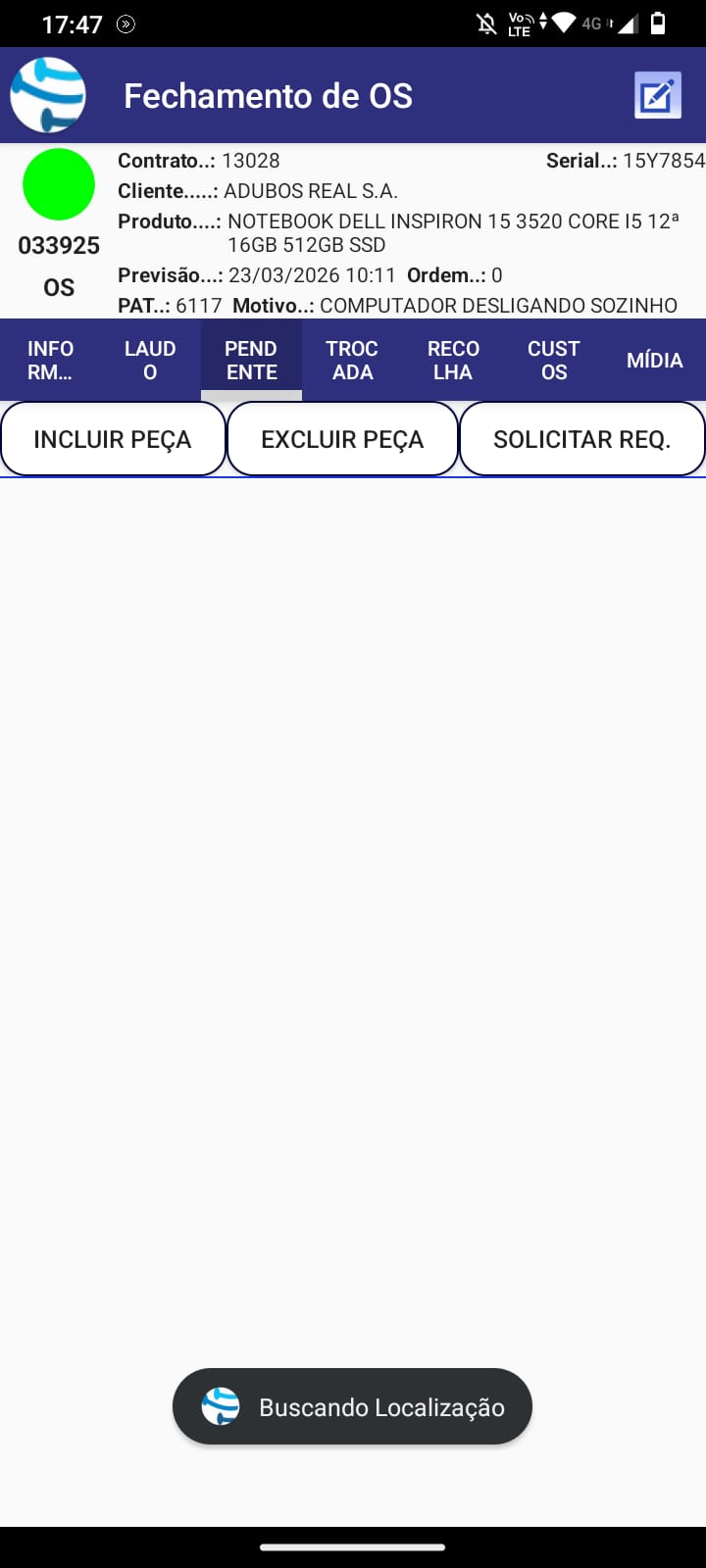This screenshot has width=706, height=1568.
Task: Switch to the INFO RM tab
Action: click(50, 360)
